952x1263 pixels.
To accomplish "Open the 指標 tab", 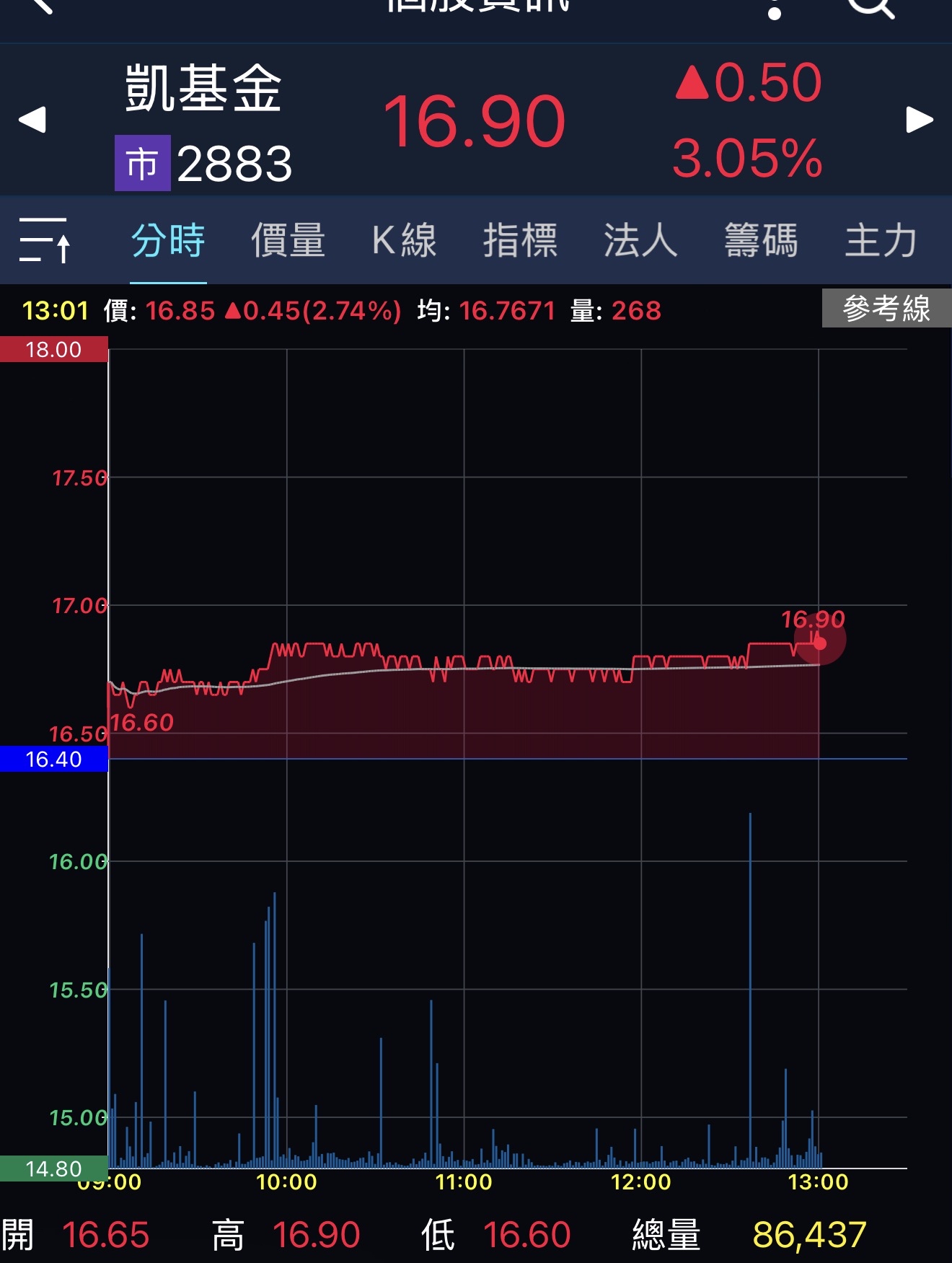I will [520, 240].
